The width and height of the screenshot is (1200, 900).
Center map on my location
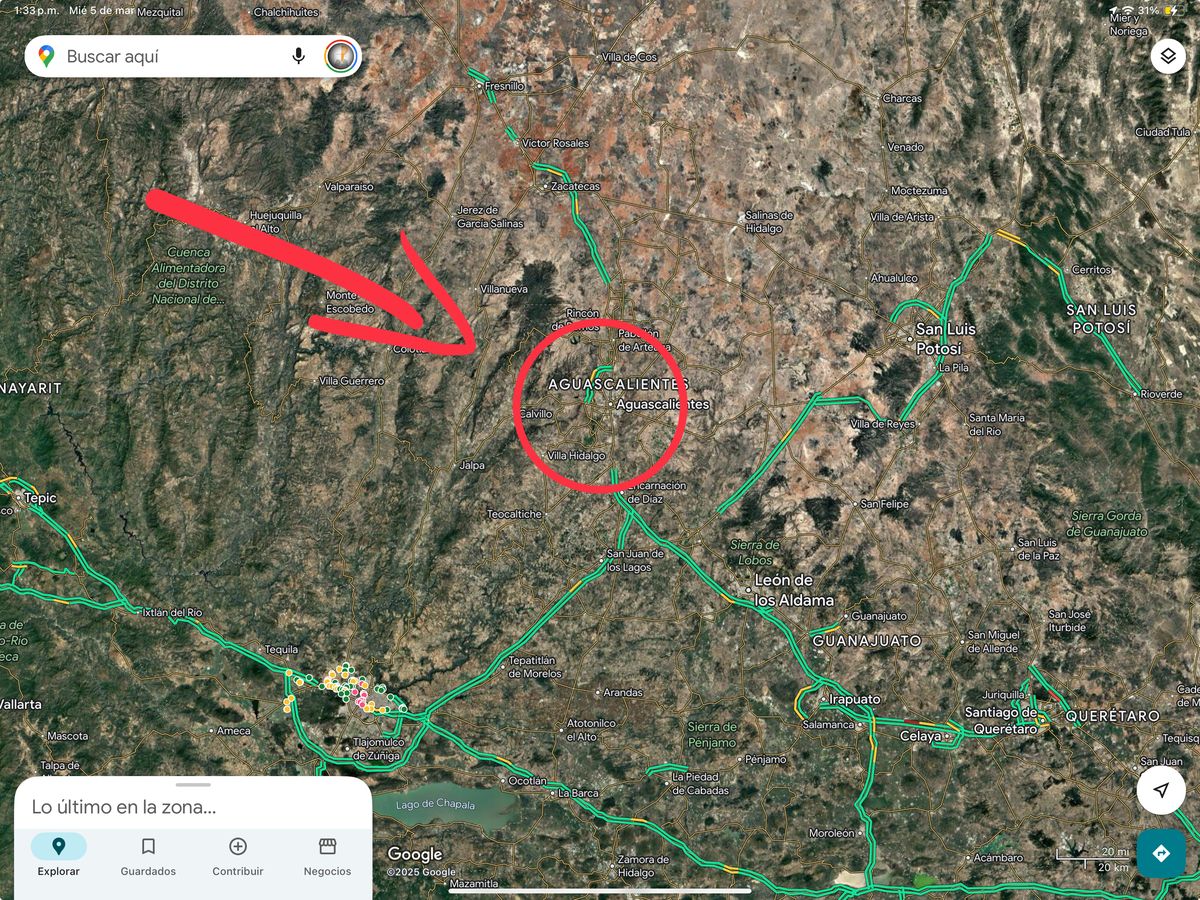click(x=1160, y=791)
